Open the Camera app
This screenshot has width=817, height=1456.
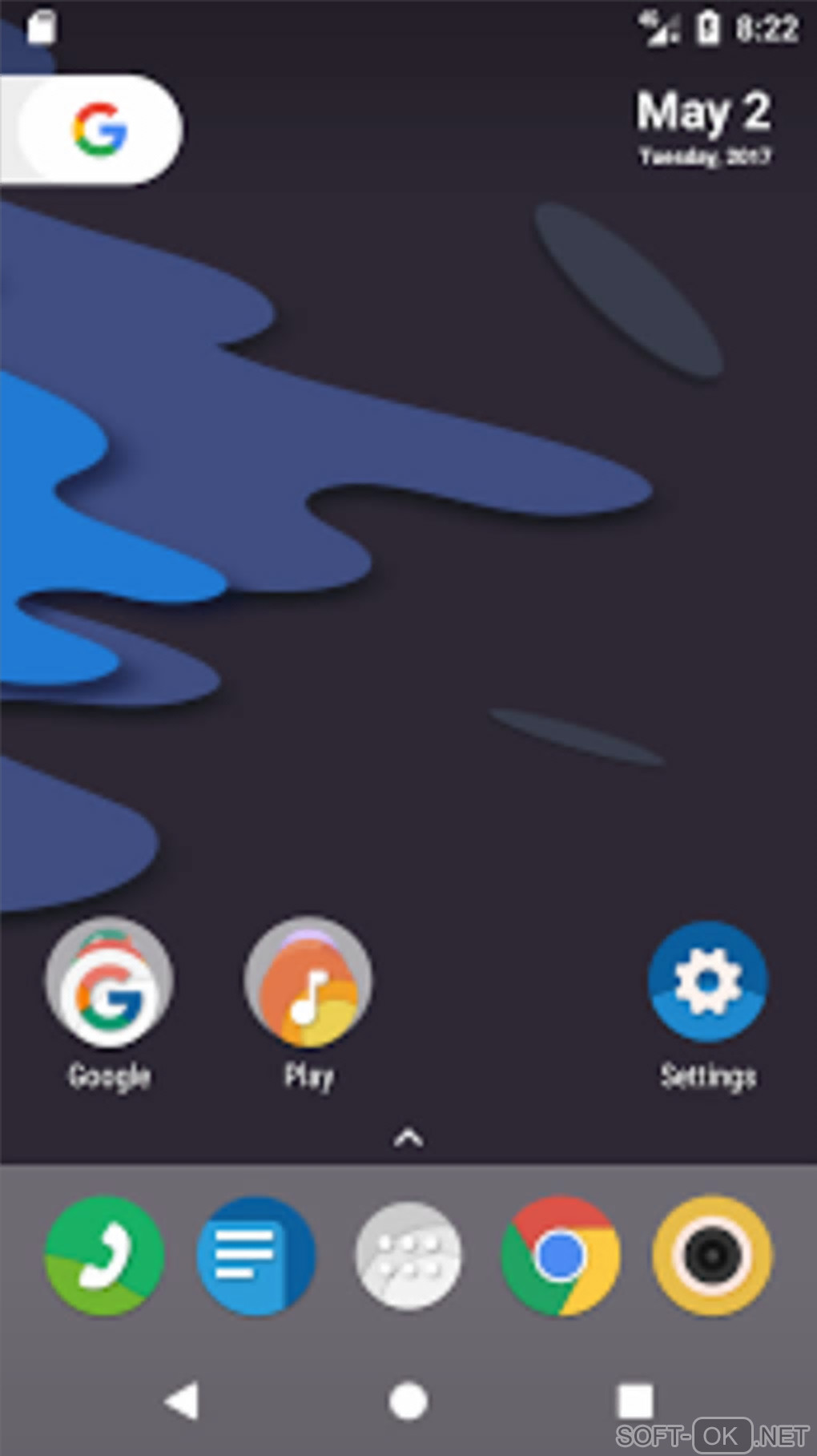[x=712, y=1256]
